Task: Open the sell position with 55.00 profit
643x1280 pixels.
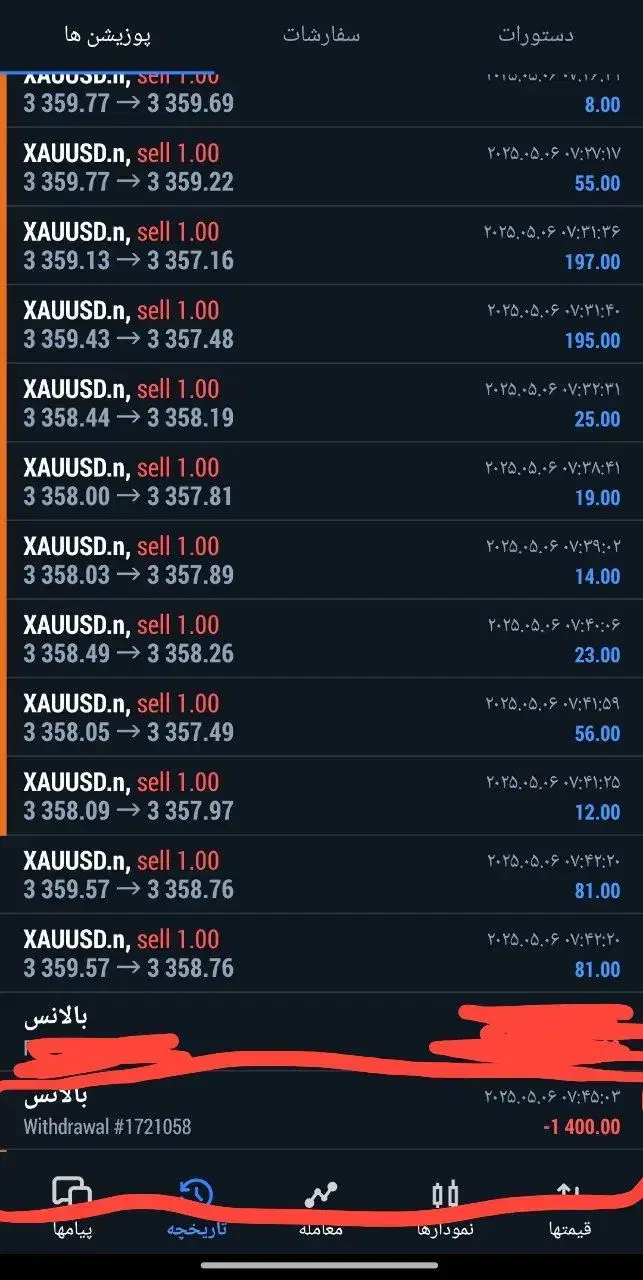Action: click(x=321, y=168)
